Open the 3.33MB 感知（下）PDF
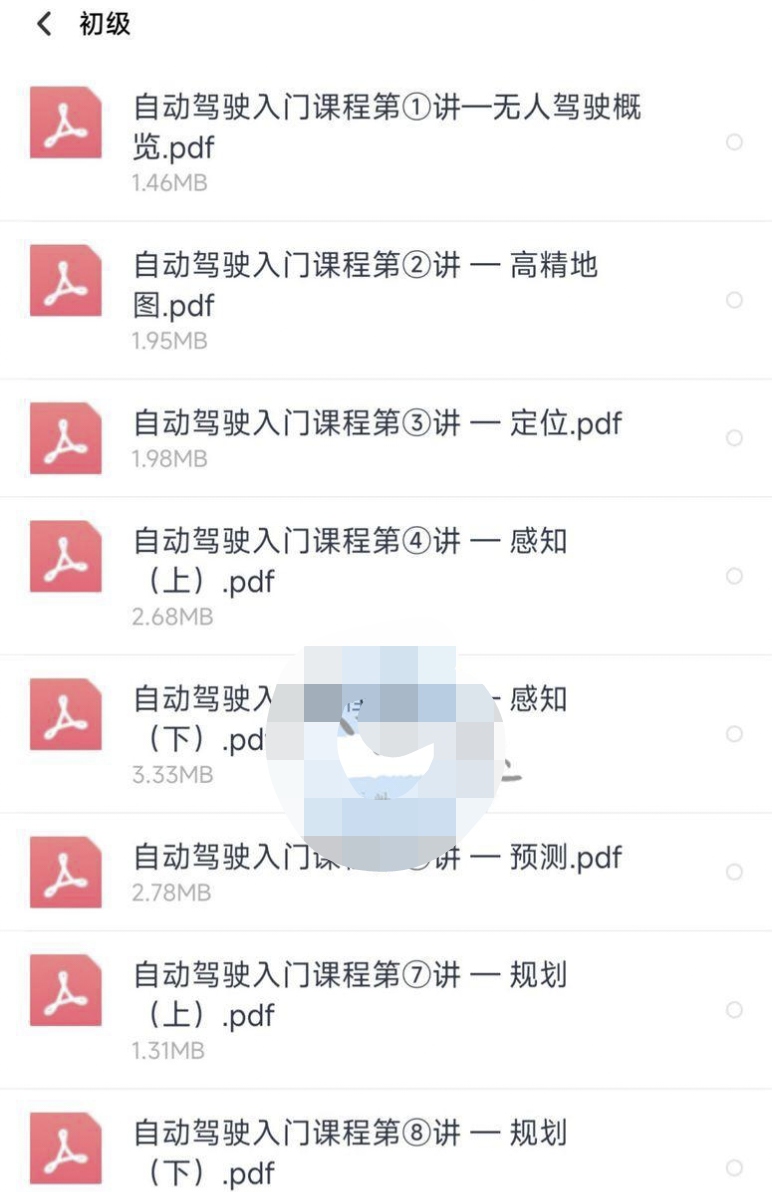 [x=200, y=720]
